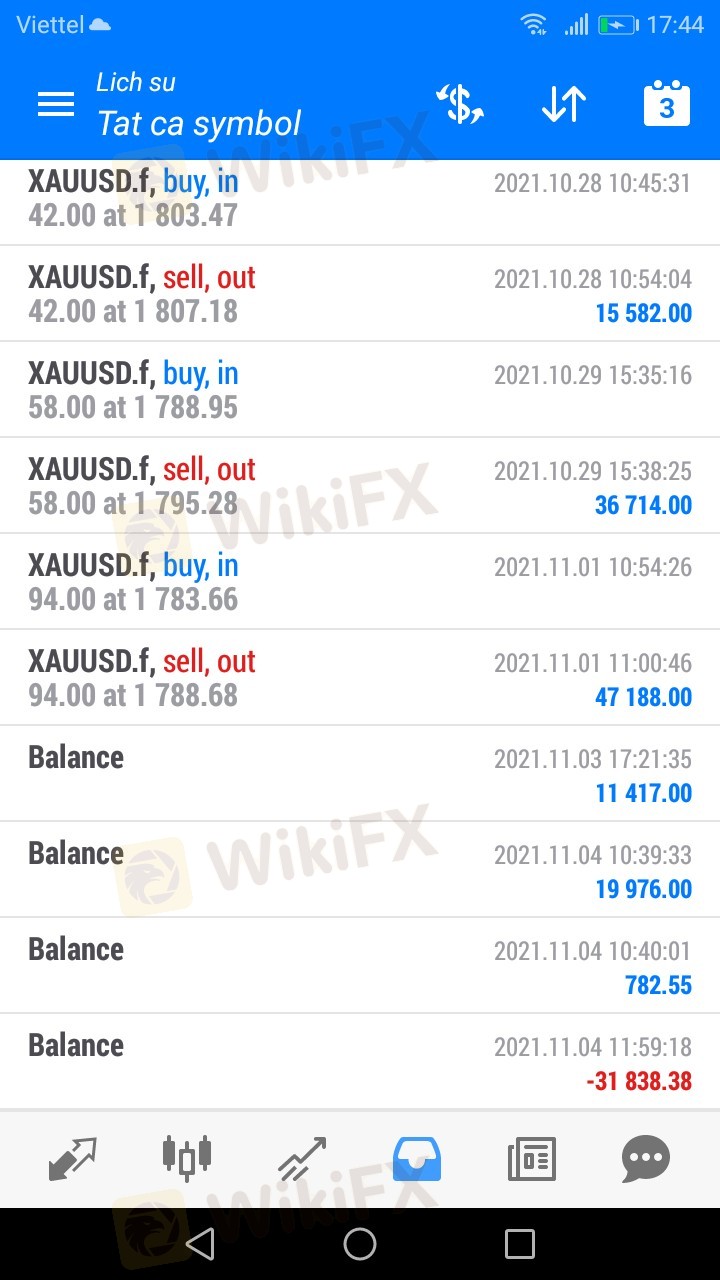Open the Balance entry of 782.55
The height and width of the screenshot is (1280, 720).
(360, 966)
